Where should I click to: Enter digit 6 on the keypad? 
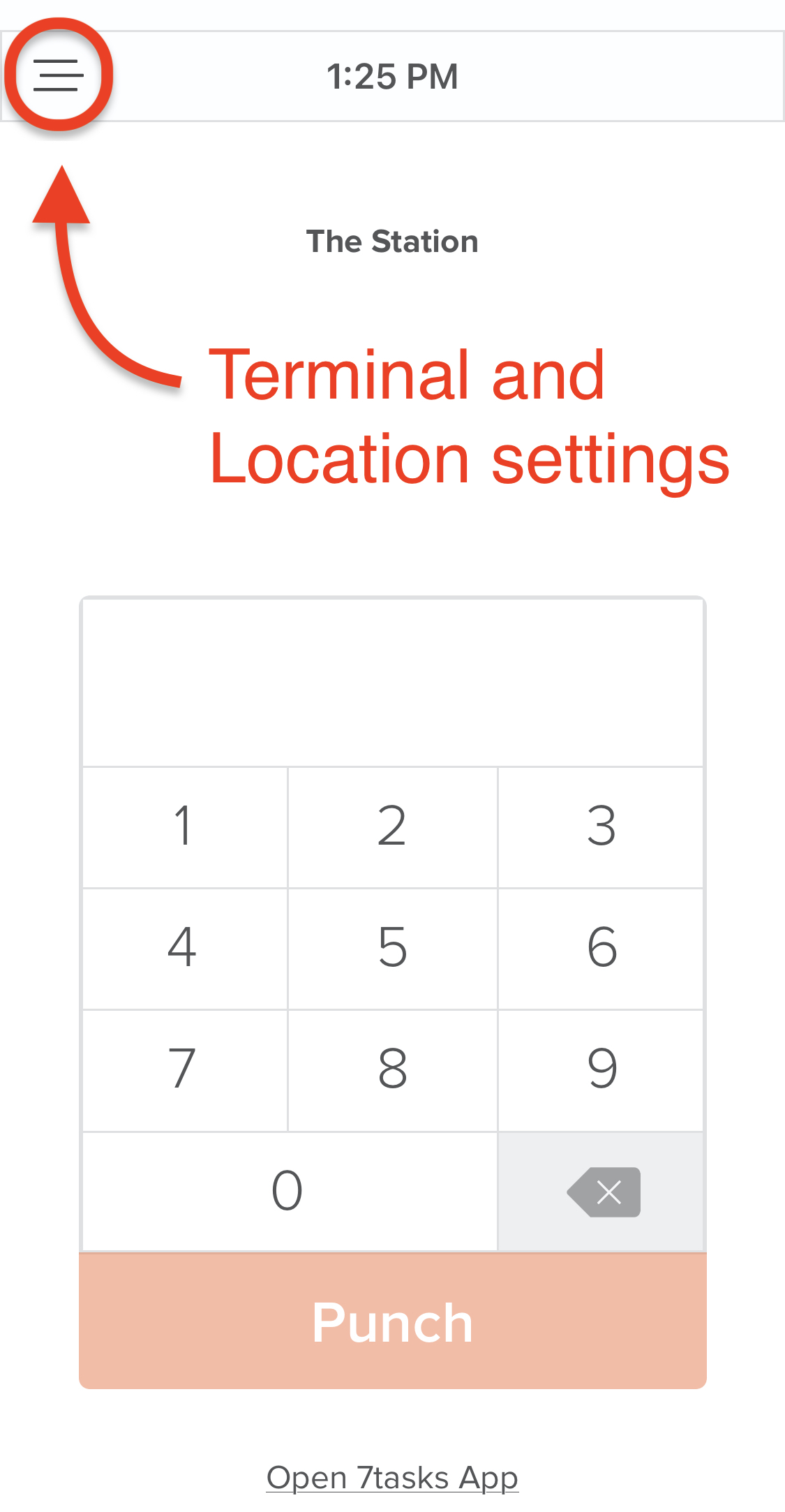[x=601, y=948]
